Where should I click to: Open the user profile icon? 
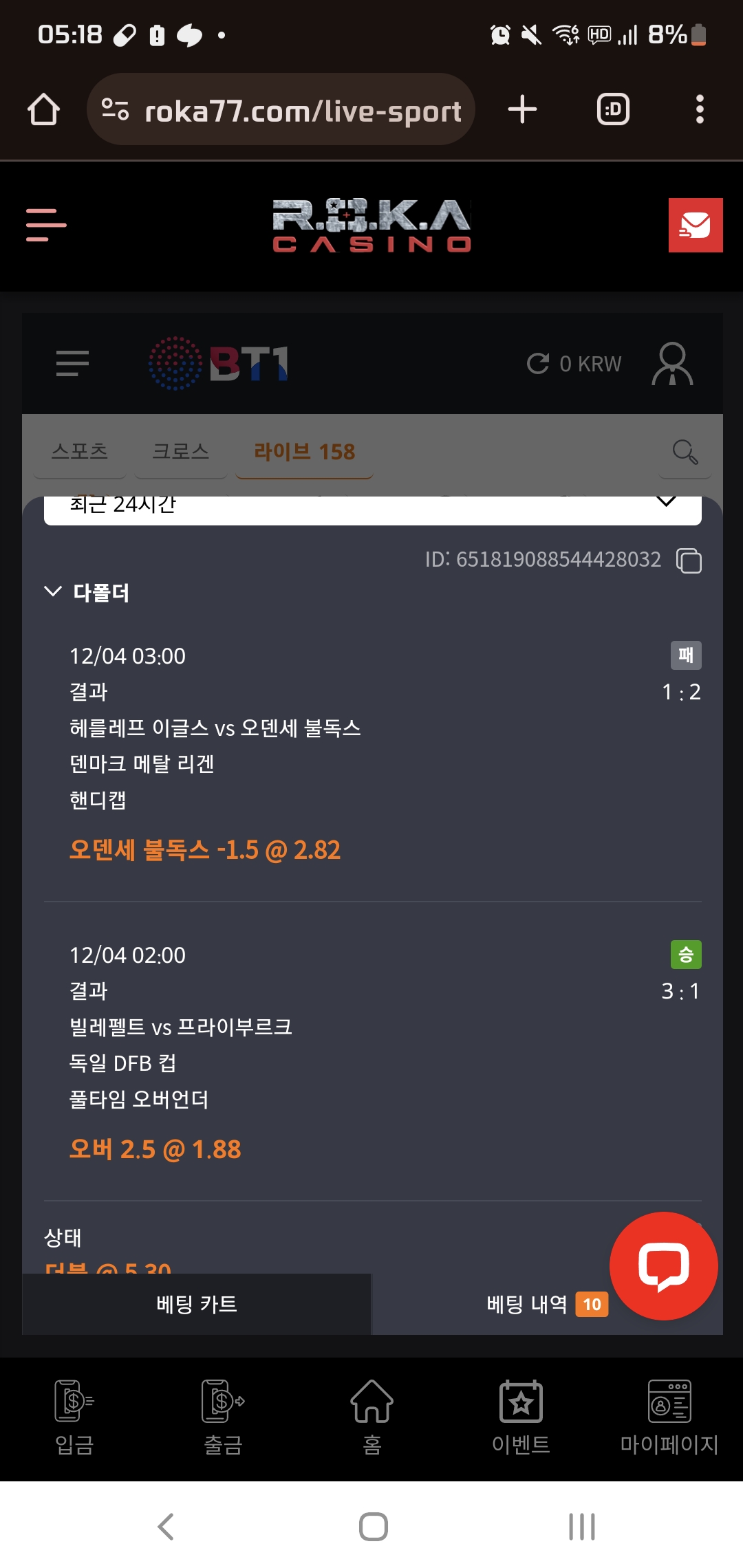(672, 363)
